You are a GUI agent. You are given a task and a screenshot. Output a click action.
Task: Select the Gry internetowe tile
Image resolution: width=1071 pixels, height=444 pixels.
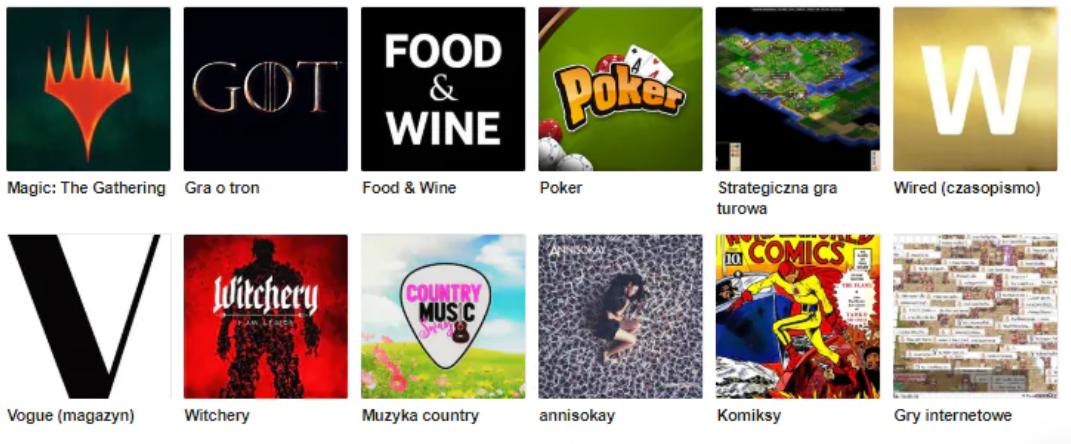tap(975, 316)
